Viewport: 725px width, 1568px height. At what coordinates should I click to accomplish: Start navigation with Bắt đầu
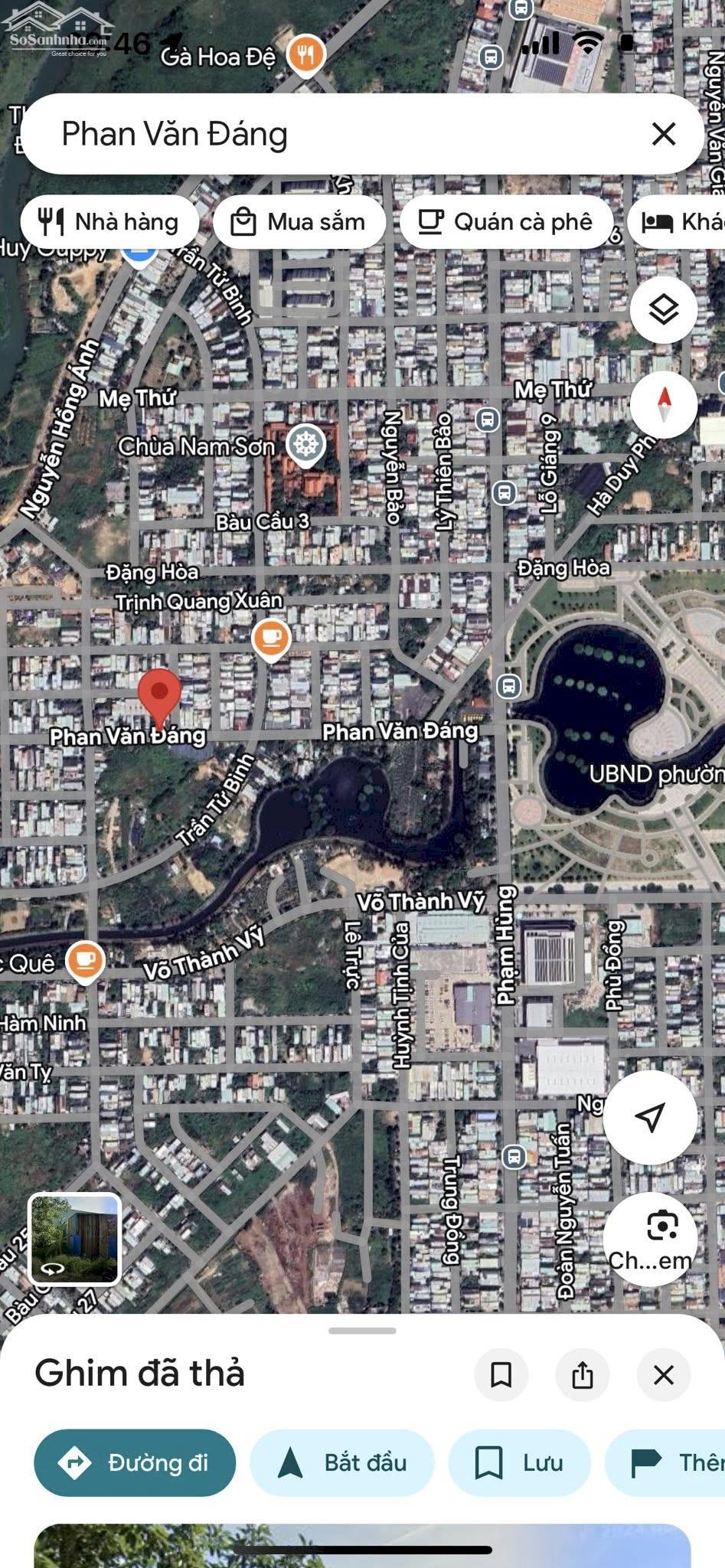point(341,1462)
